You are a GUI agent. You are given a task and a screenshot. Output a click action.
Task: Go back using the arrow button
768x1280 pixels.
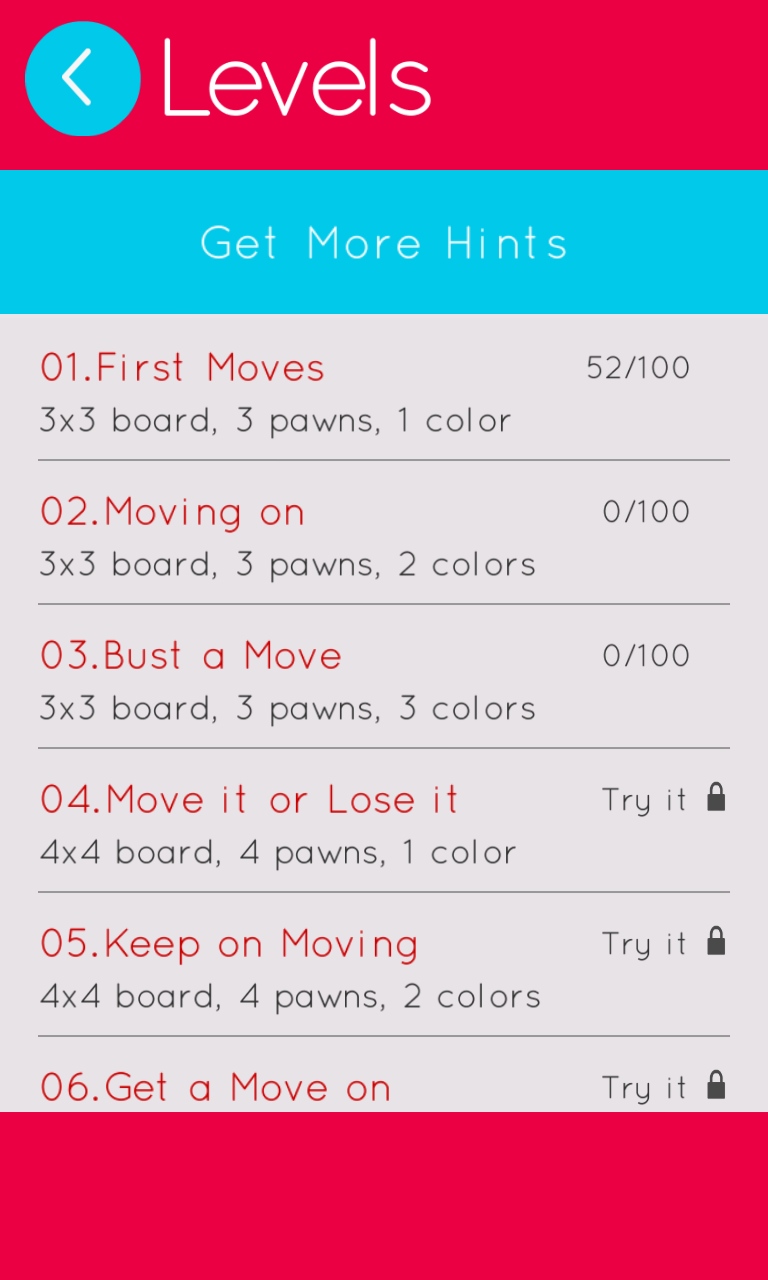click(x=82, y=78)
